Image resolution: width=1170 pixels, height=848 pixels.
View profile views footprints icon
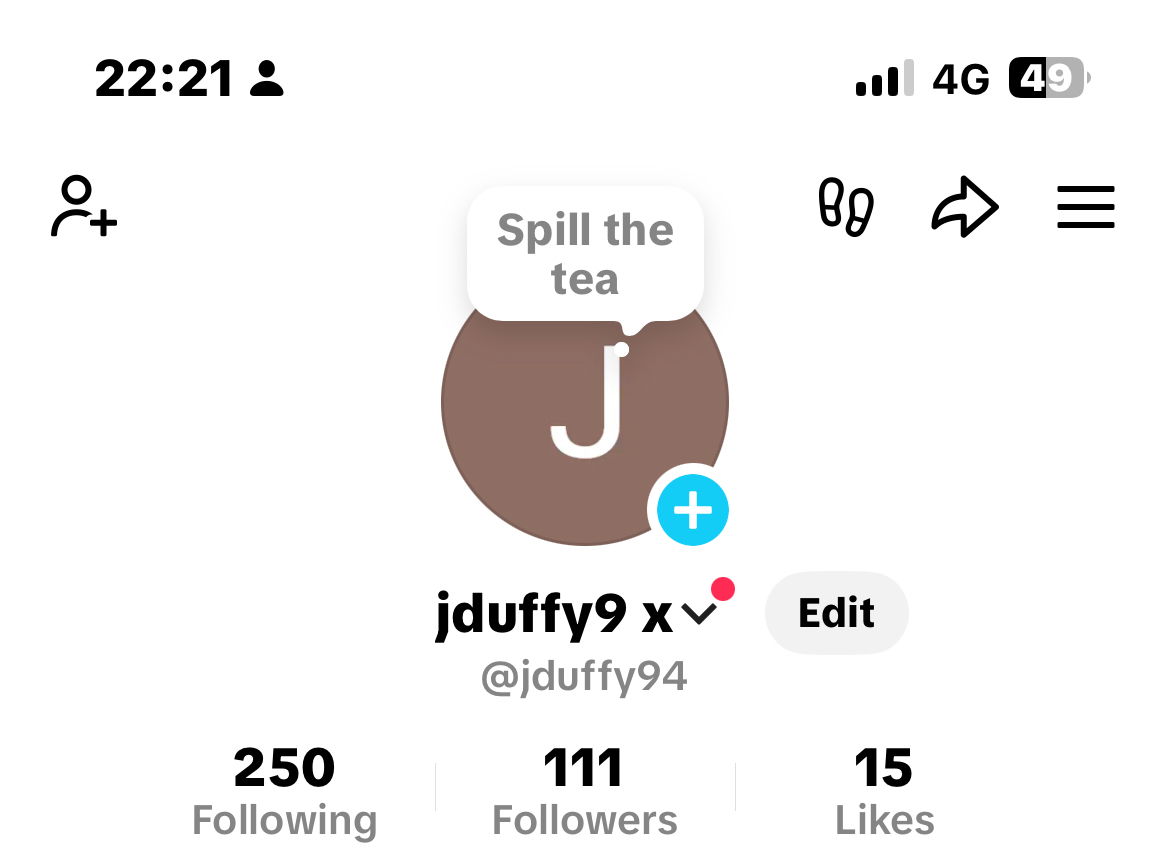click(846, 207)
